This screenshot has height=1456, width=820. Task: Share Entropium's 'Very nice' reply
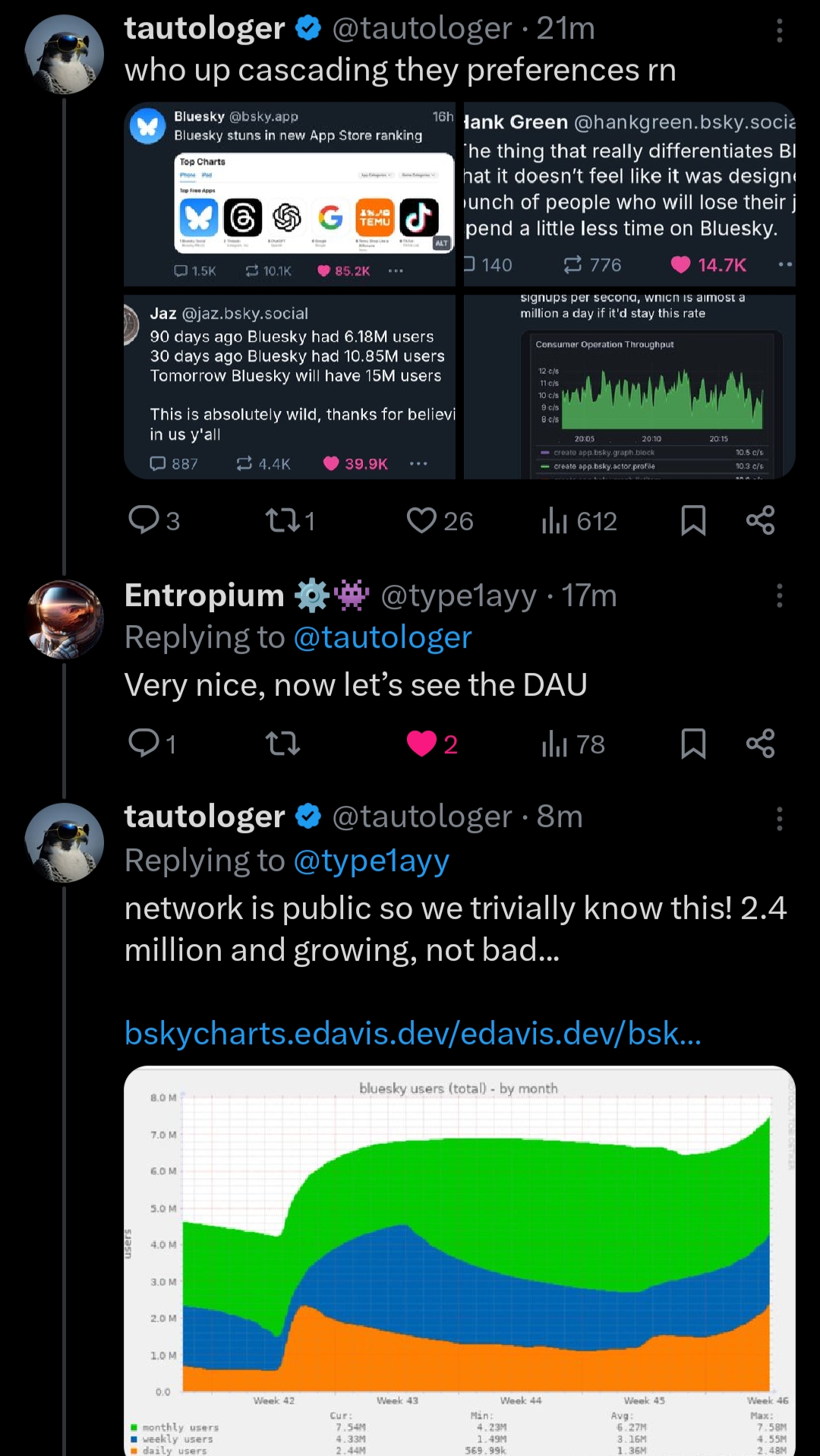(x=760, y=743)
